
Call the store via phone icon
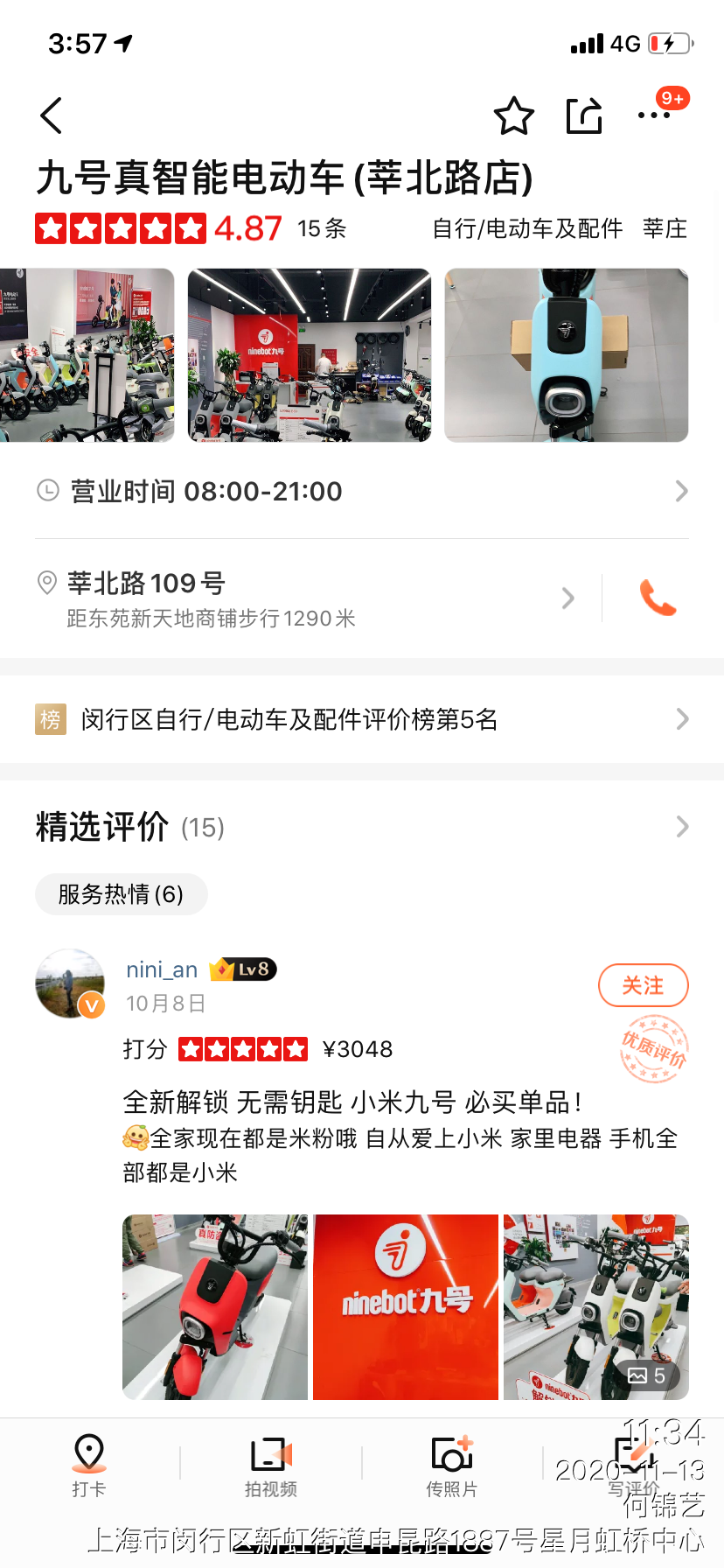658,598
